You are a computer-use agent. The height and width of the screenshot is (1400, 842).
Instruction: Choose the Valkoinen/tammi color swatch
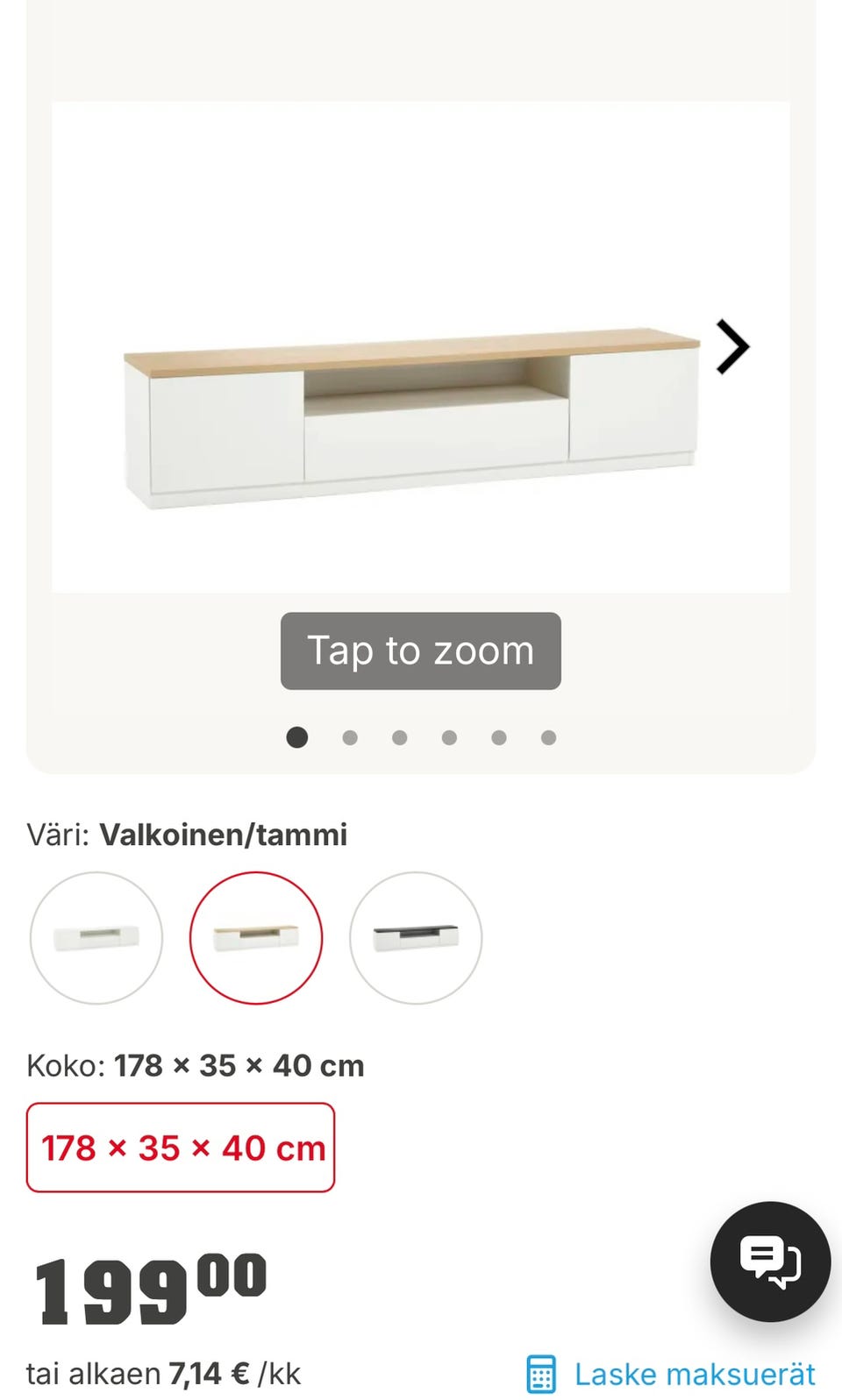tap(256, 938)
